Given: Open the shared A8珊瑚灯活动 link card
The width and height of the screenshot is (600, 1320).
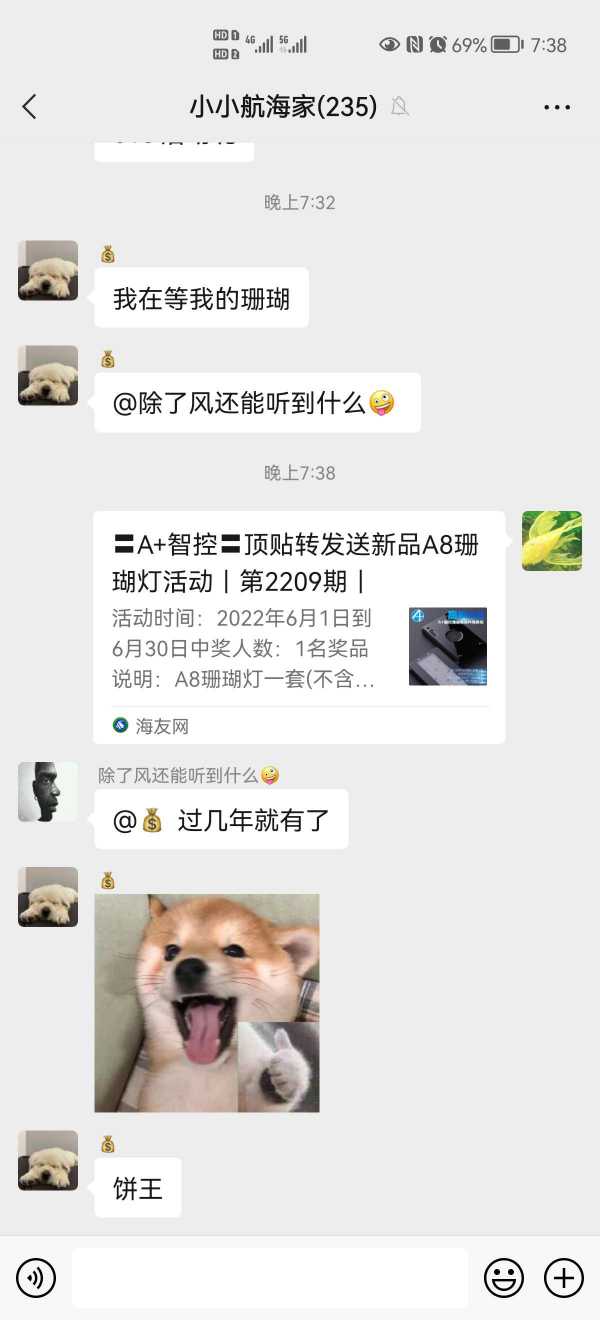Looking at the screenshot, I should (299, 627).
